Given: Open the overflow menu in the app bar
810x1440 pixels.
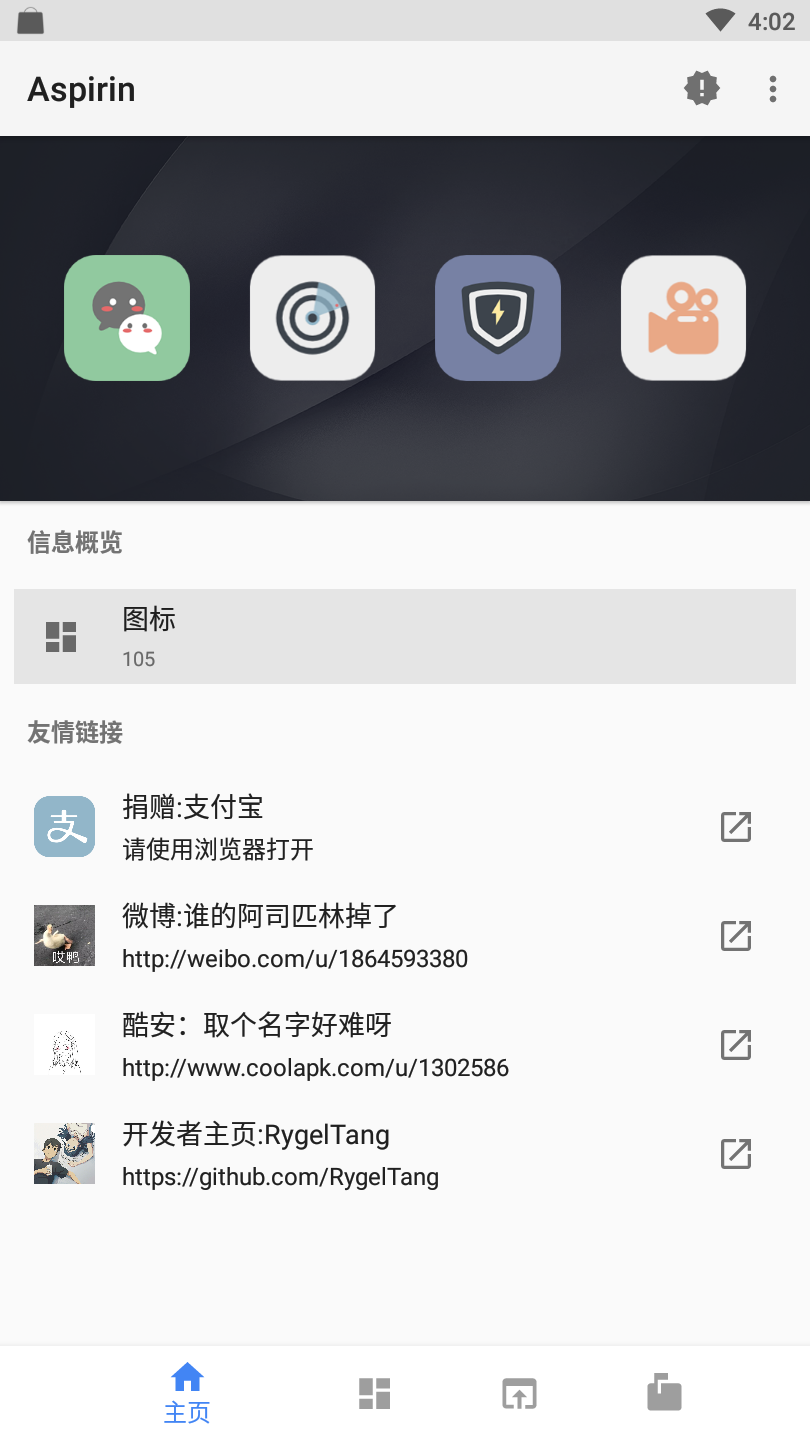Looking at the screenshot, I should pyautogui.click(x=773, y=88).
